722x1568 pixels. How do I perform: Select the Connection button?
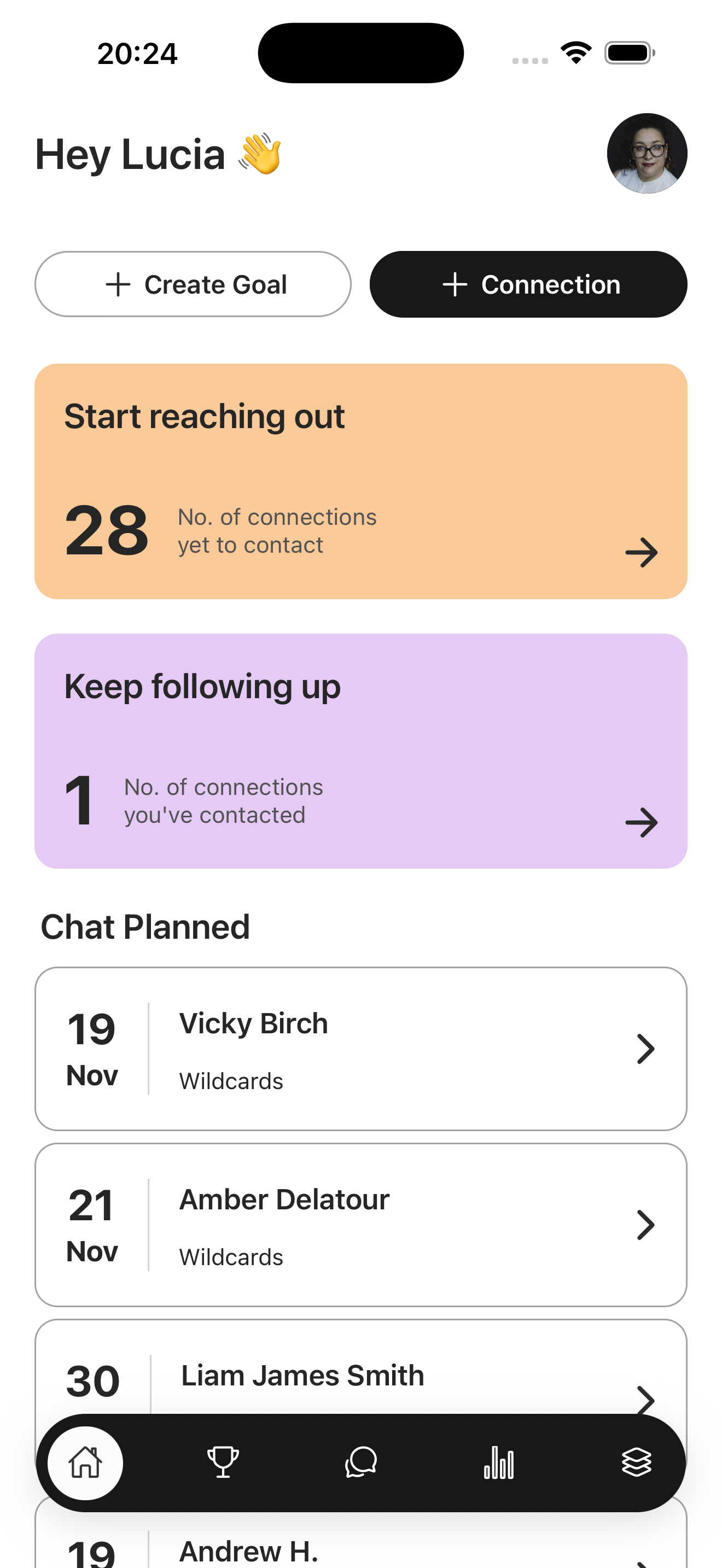(528, 284)
